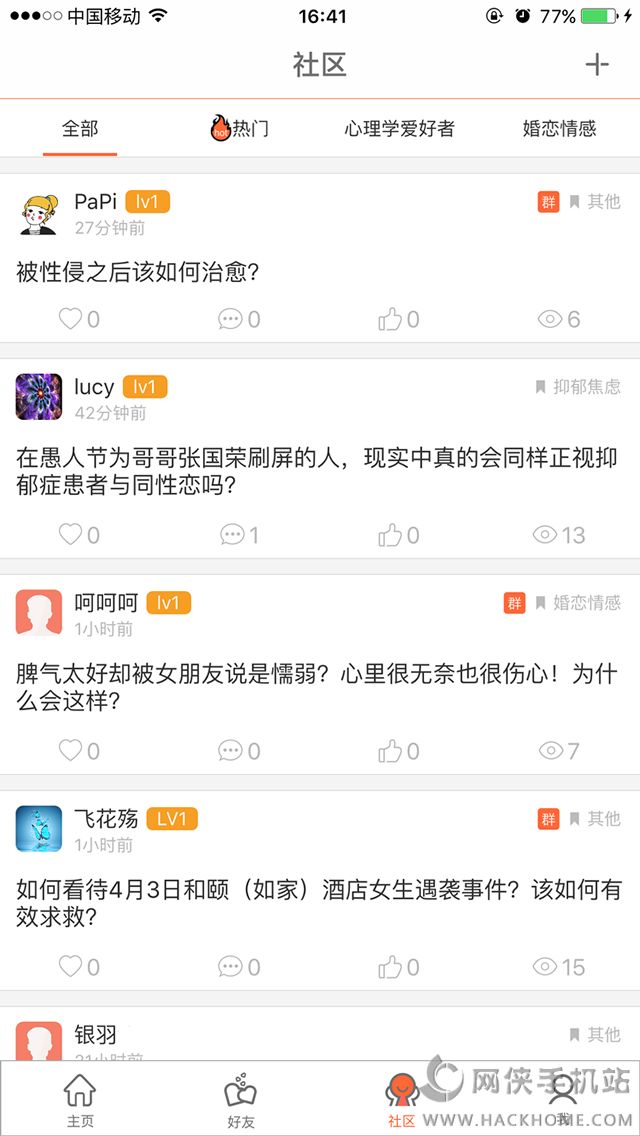Favorite PaPi's post with the heart icon
Screen dimensions: 640x1136
tap(71, 319)
